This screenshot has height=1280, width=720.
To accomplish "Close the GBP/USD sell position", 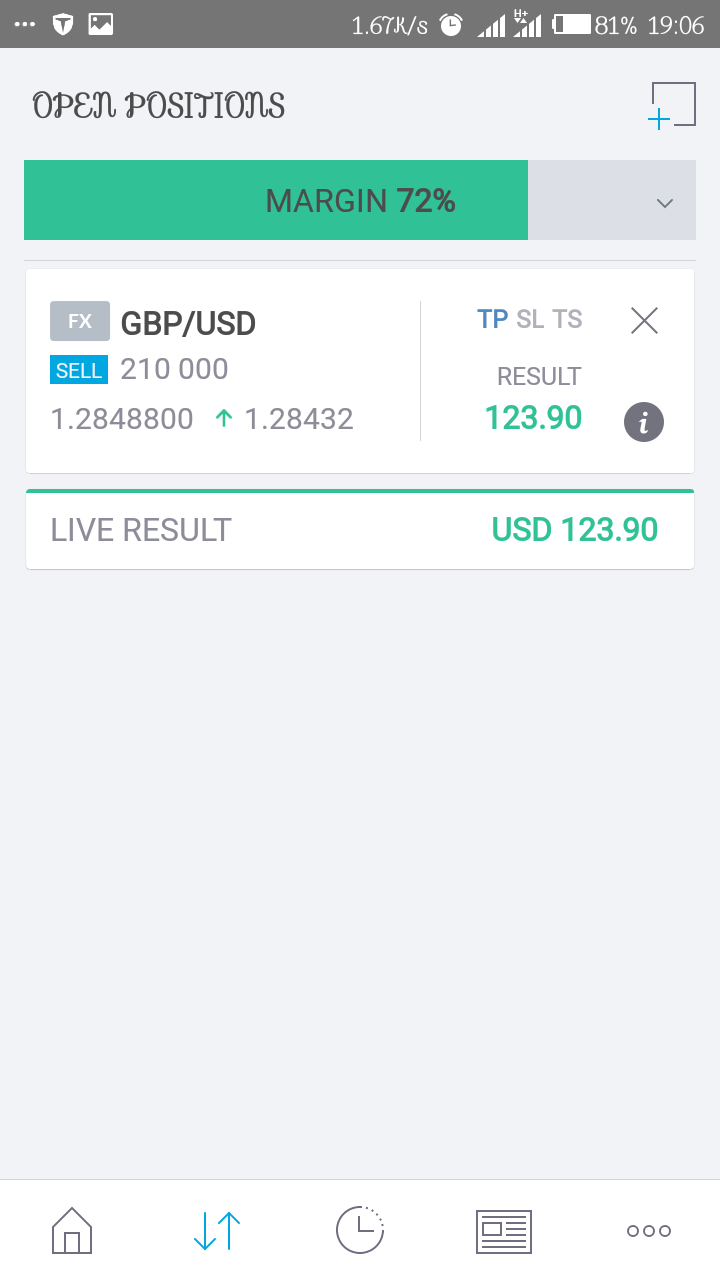I will pos(644,320).
